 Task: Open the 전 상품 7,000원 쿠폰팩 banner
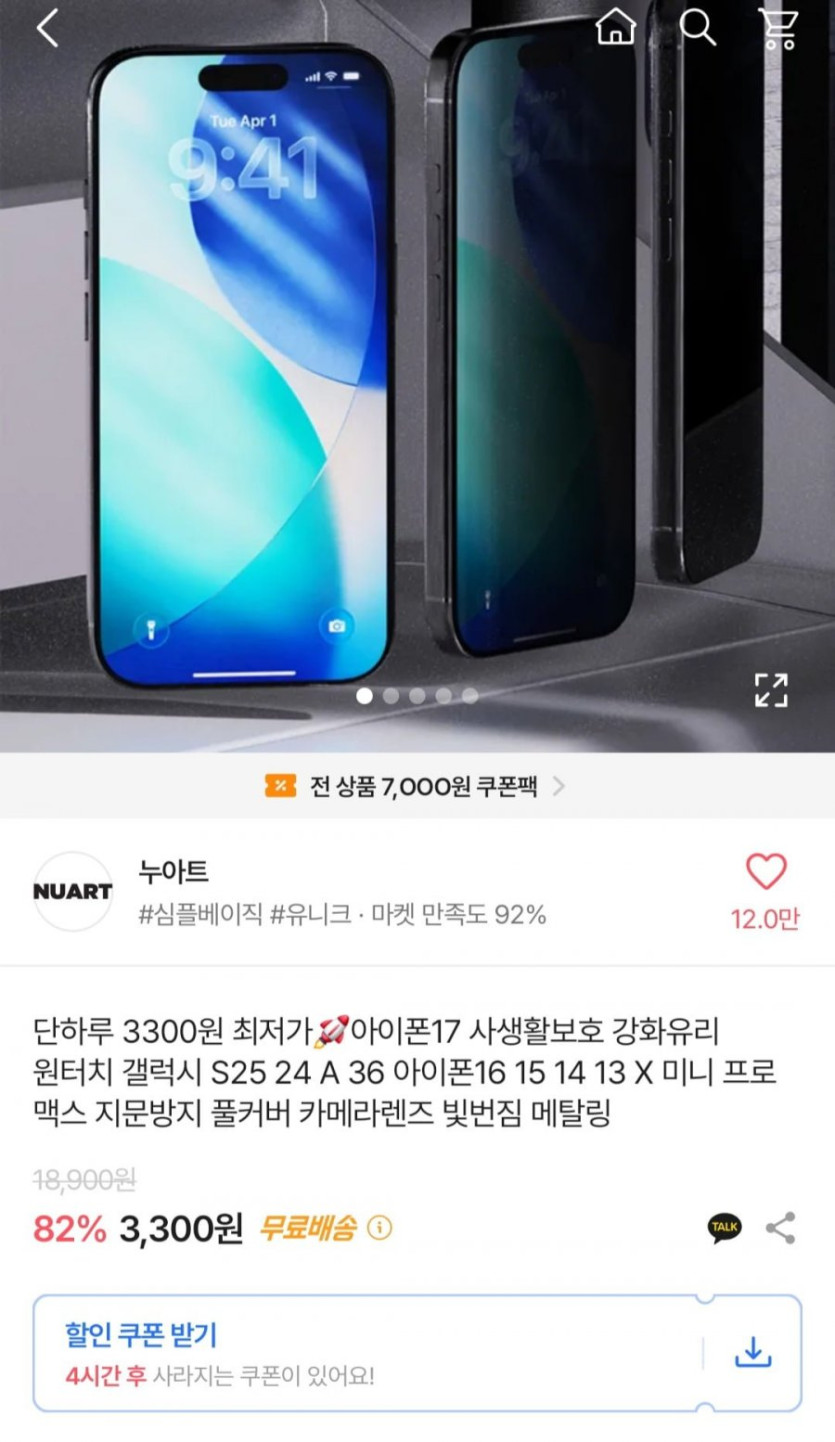click(416, 786)
